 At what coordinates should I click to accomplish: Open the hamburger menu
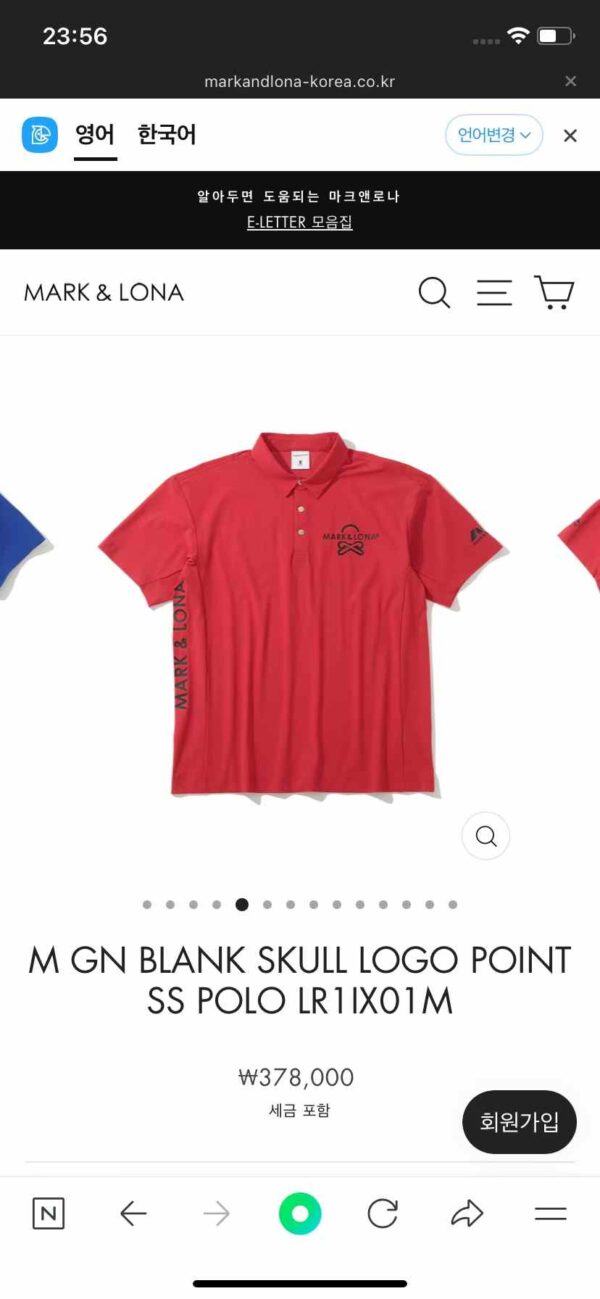coord(494,293)
